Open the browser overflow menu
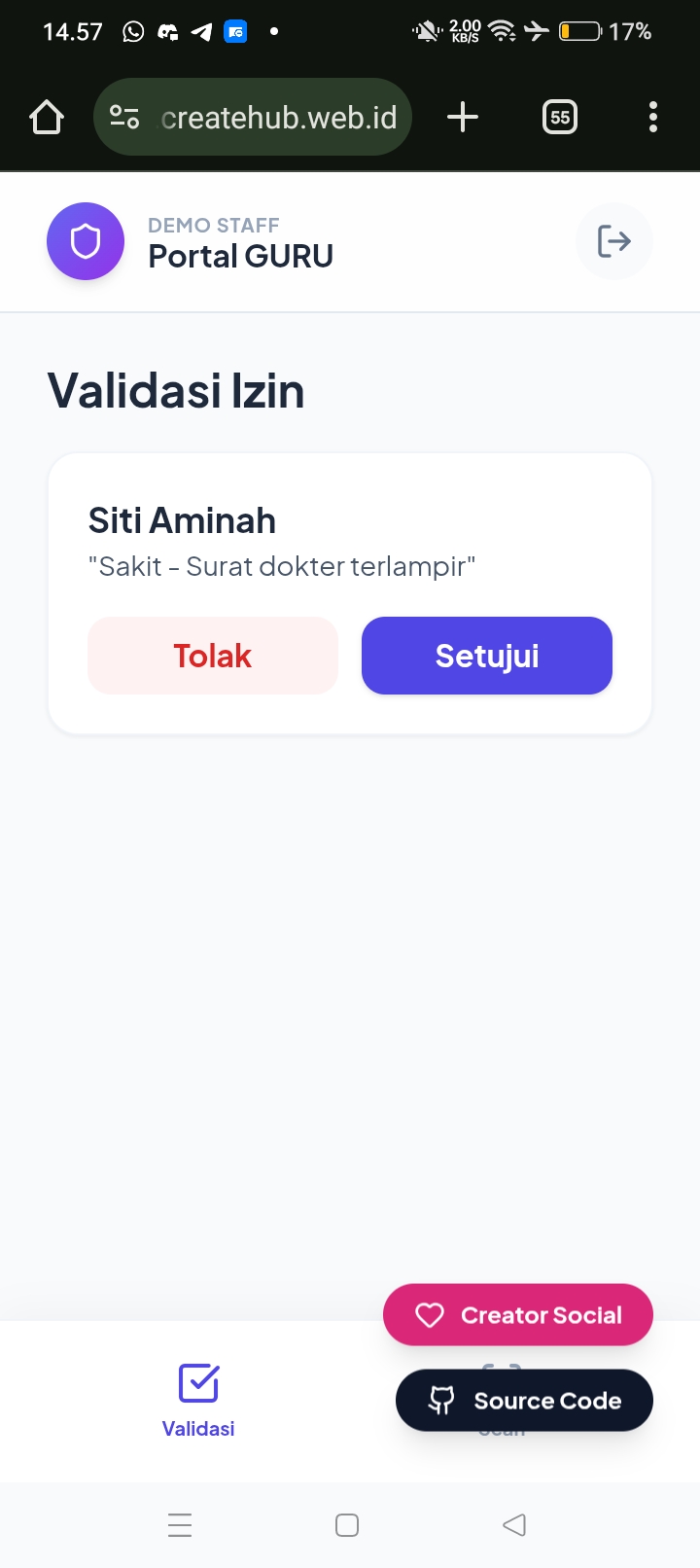Image resolution: width=700 pixels, height=1568 pixels. pos(653,118)
